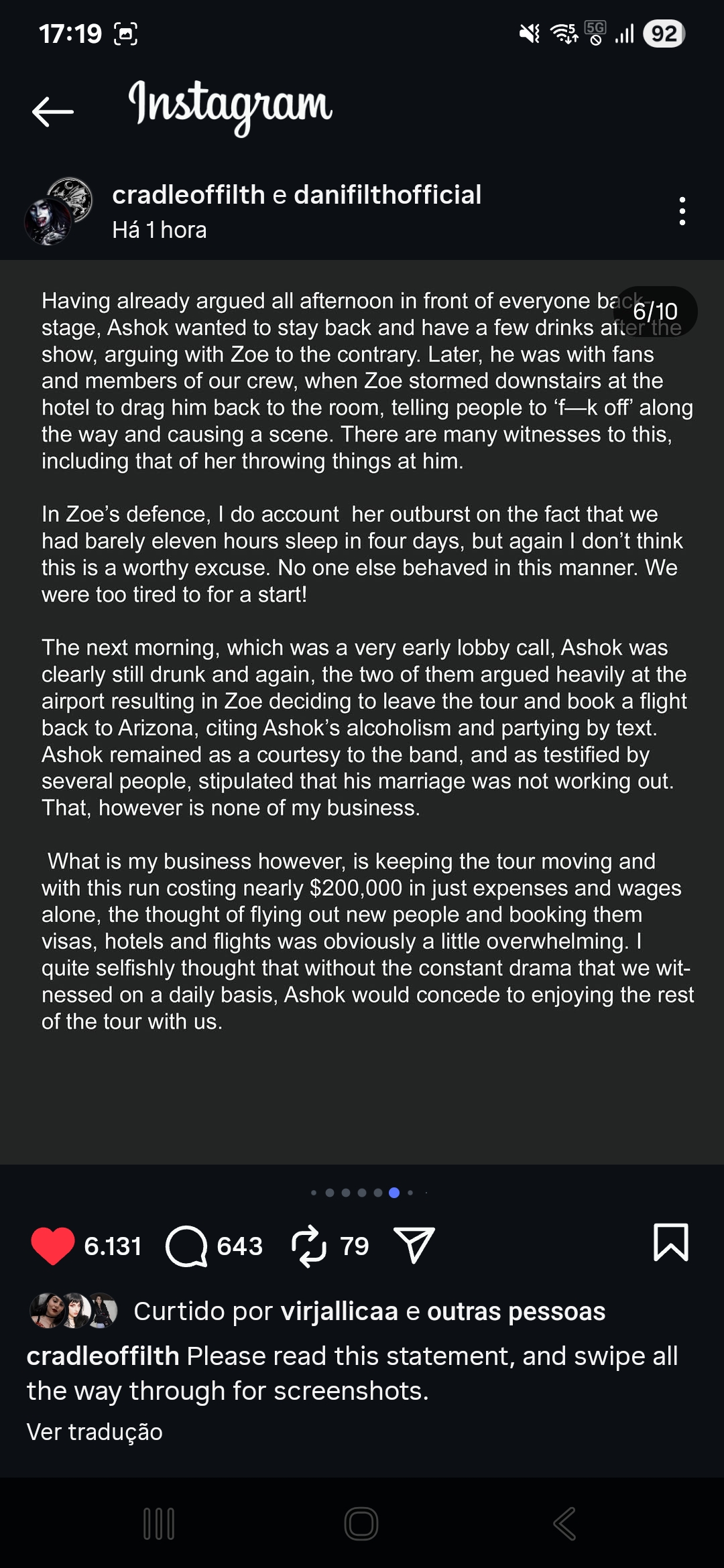The image size is (724, 1568).
Task: Tap the profile avatars next to the post header
Action: click(58, 211)
